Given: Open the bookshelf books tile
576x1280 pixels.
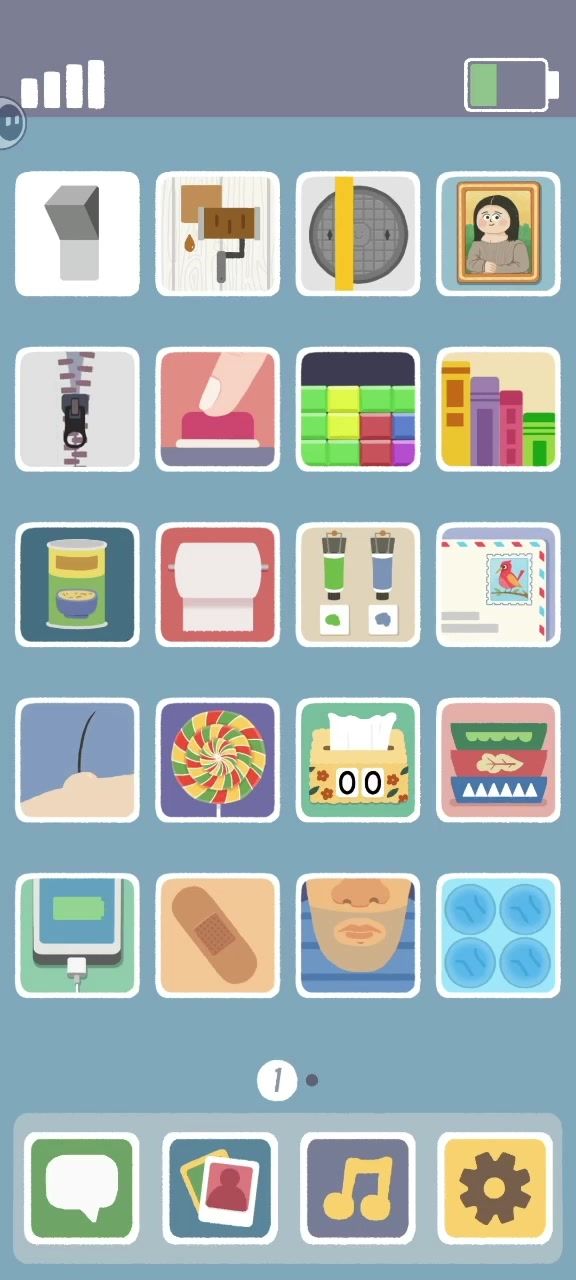Looking at the screenshot, I should (x=498, y=409).
